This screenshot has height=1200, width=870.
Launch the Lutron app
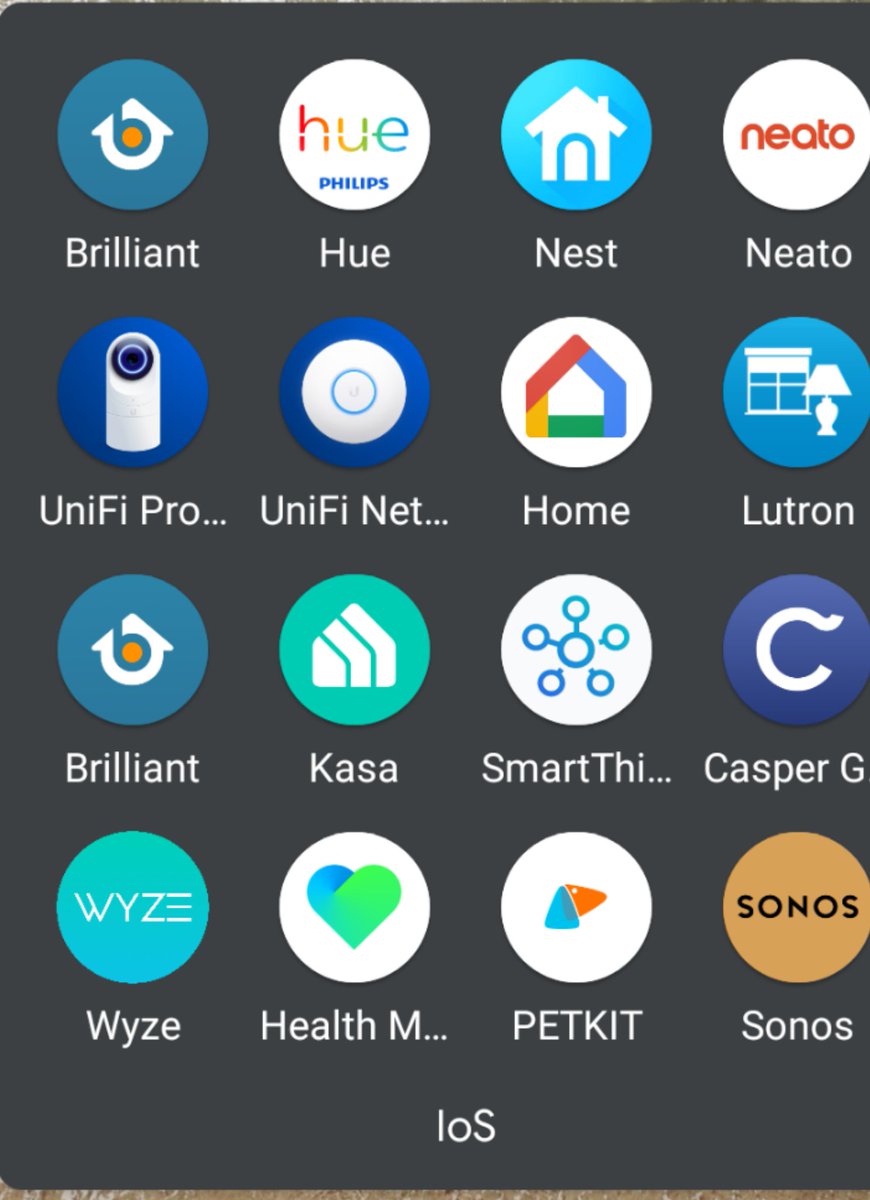click(797, 393)
